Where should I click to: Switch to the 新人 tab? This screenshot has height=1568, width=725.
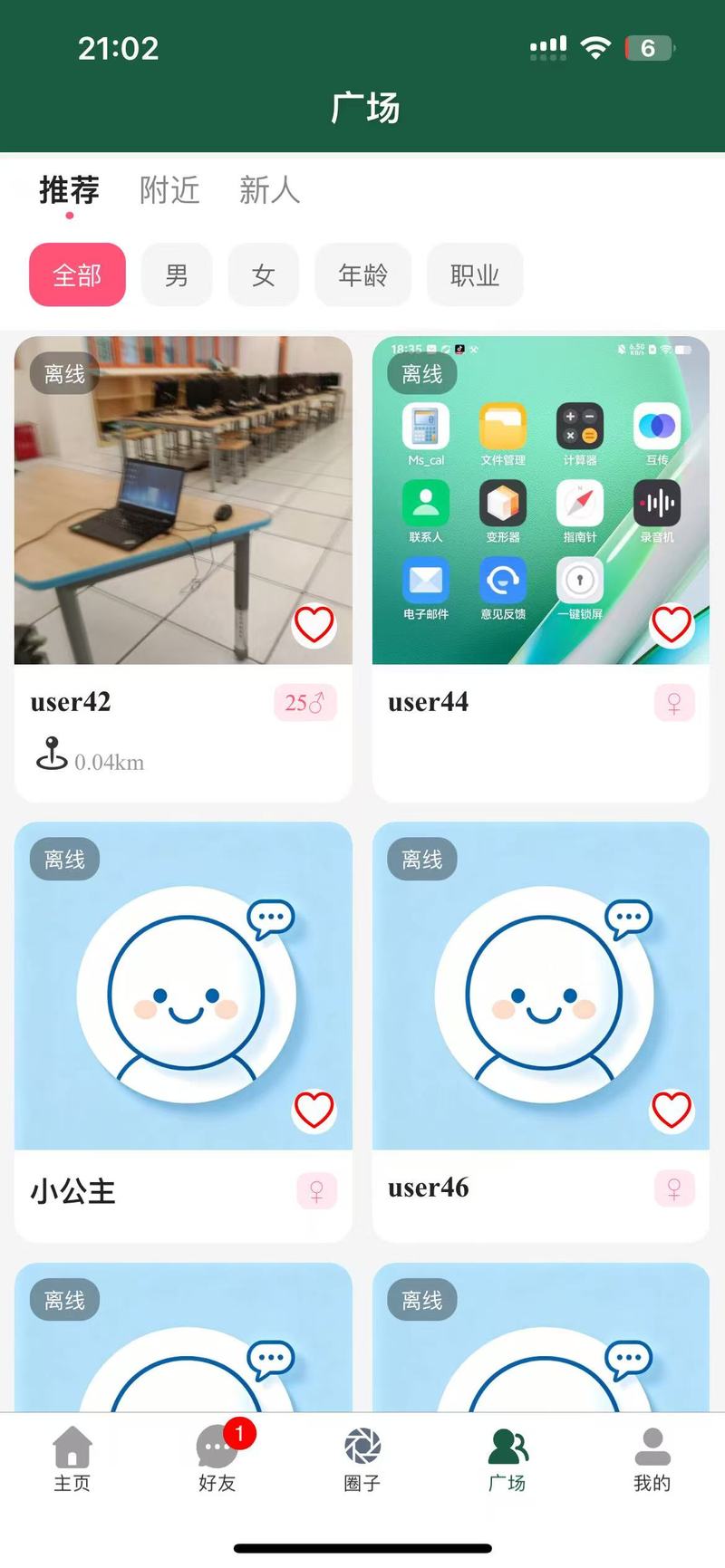click(269, 190)
